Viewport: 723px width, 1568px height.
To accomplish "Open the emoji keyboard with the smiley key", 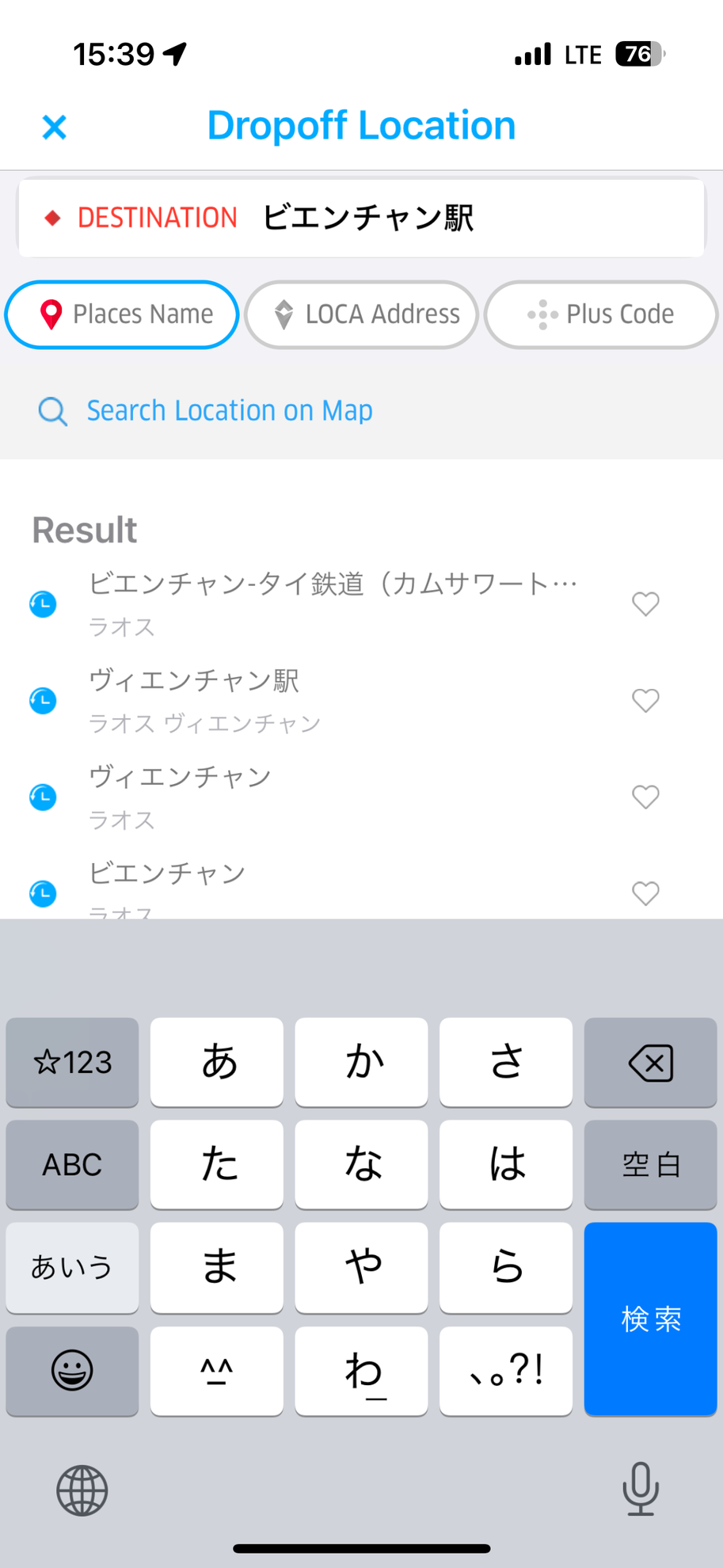I will coord(71,1371).
